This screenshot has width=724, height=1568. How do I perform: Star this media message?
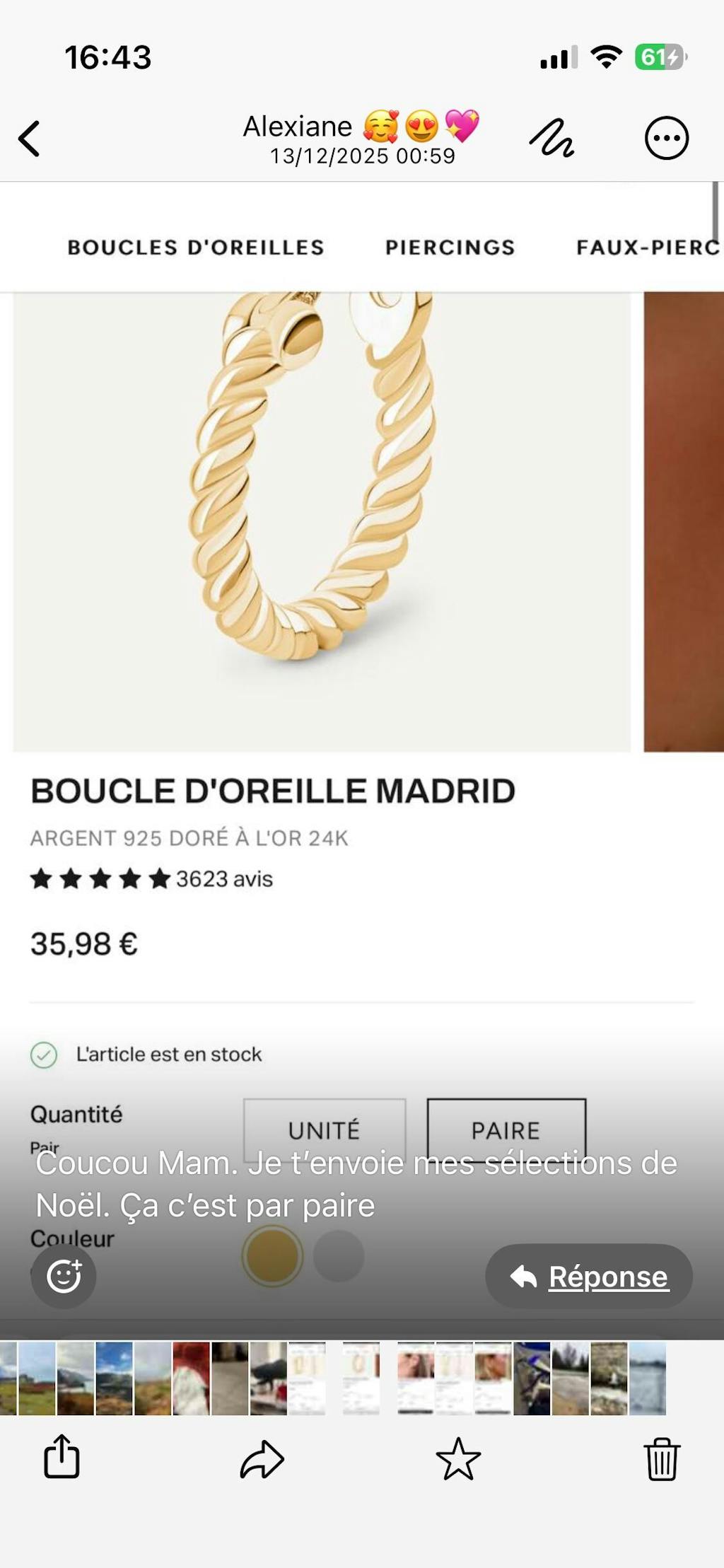pos(458,1458)
